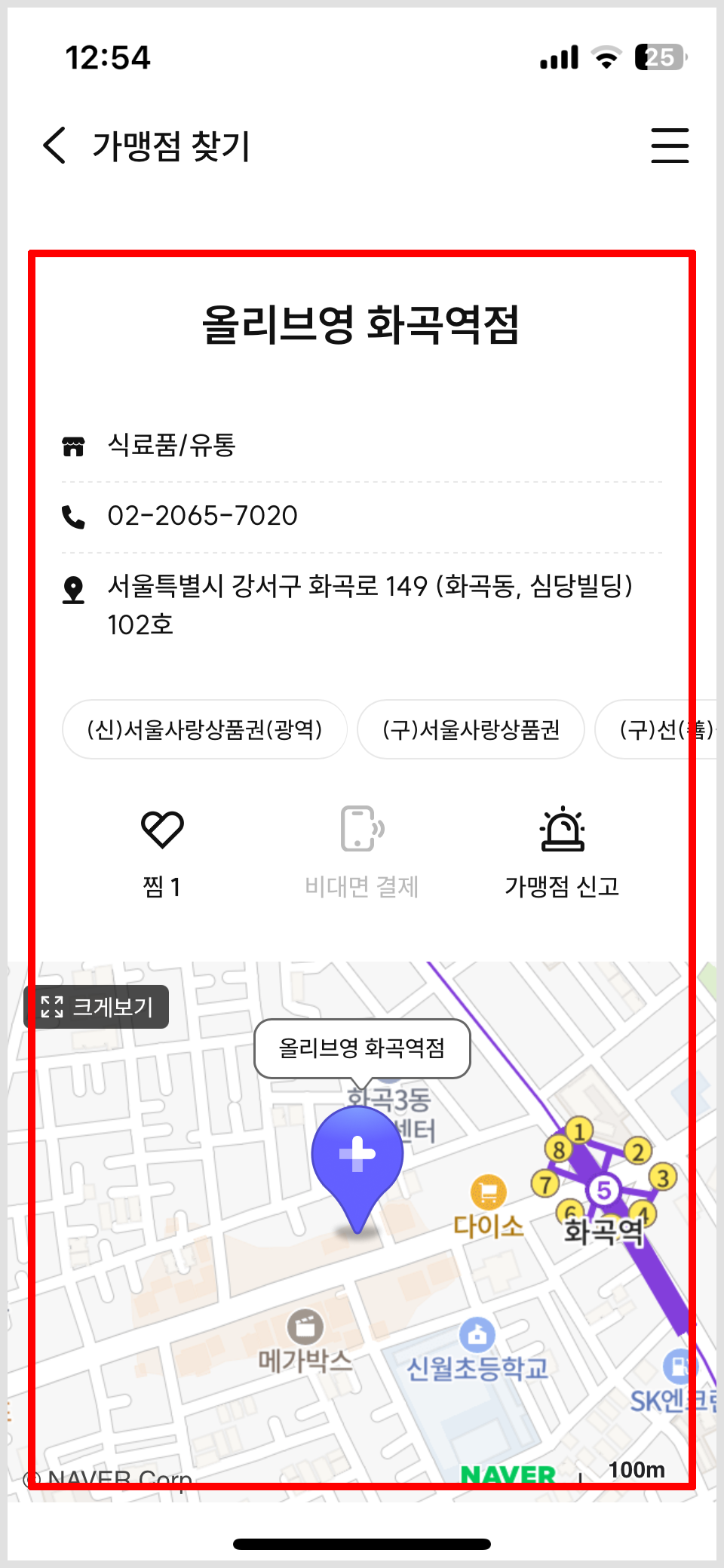Tap the 100m scale indicator

636,1469
